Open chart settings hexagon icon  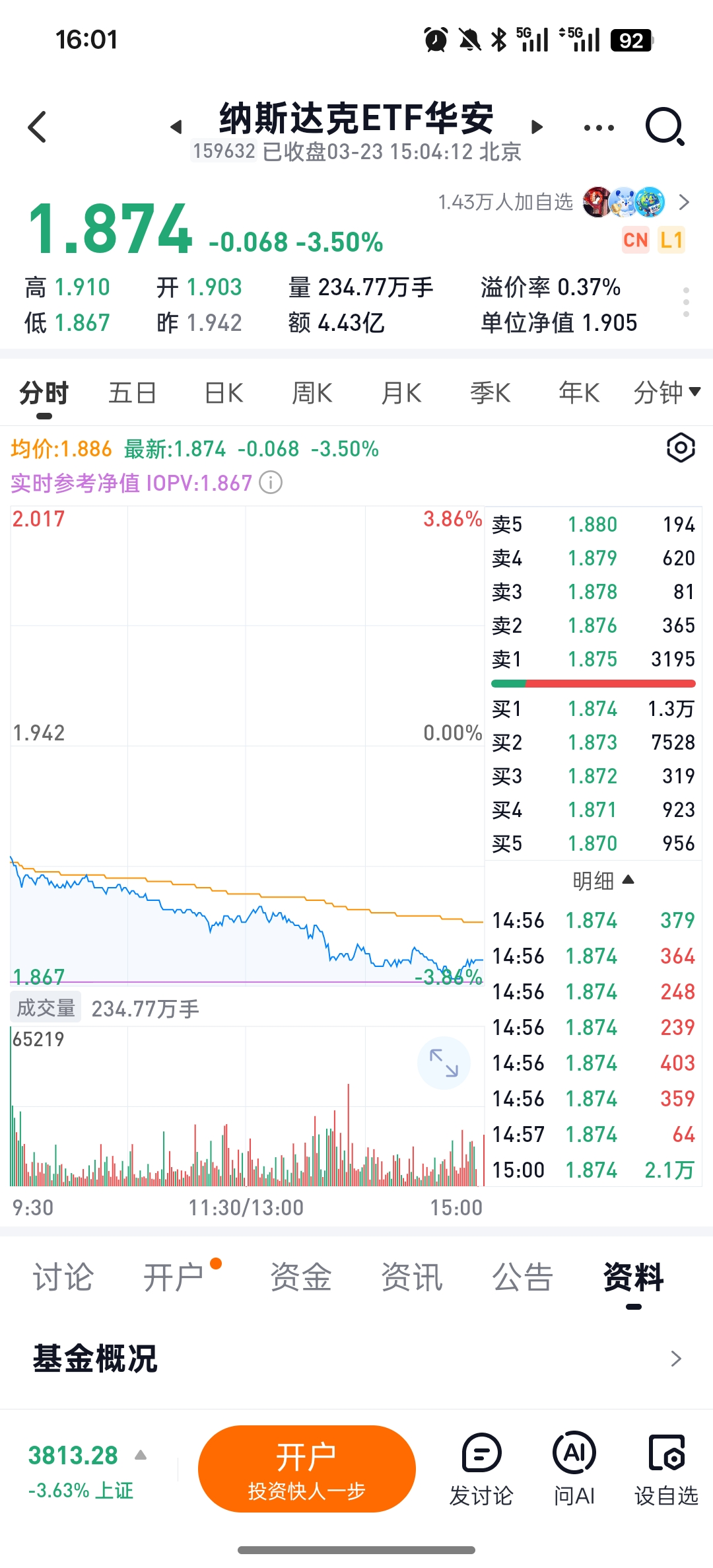[681, 448]
